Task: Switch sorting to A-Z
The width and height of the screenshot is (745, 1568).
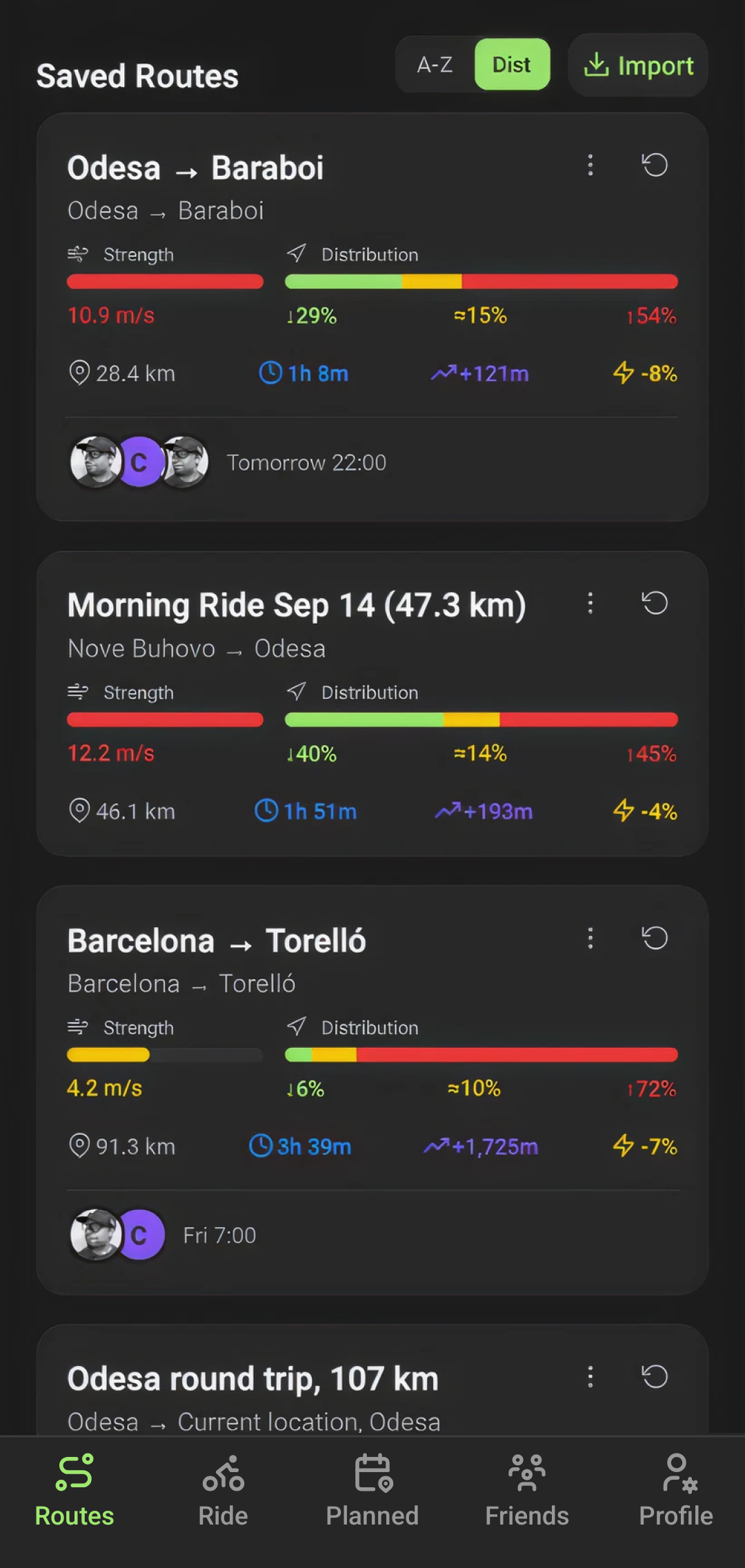Action: click(x=433, y=64)
